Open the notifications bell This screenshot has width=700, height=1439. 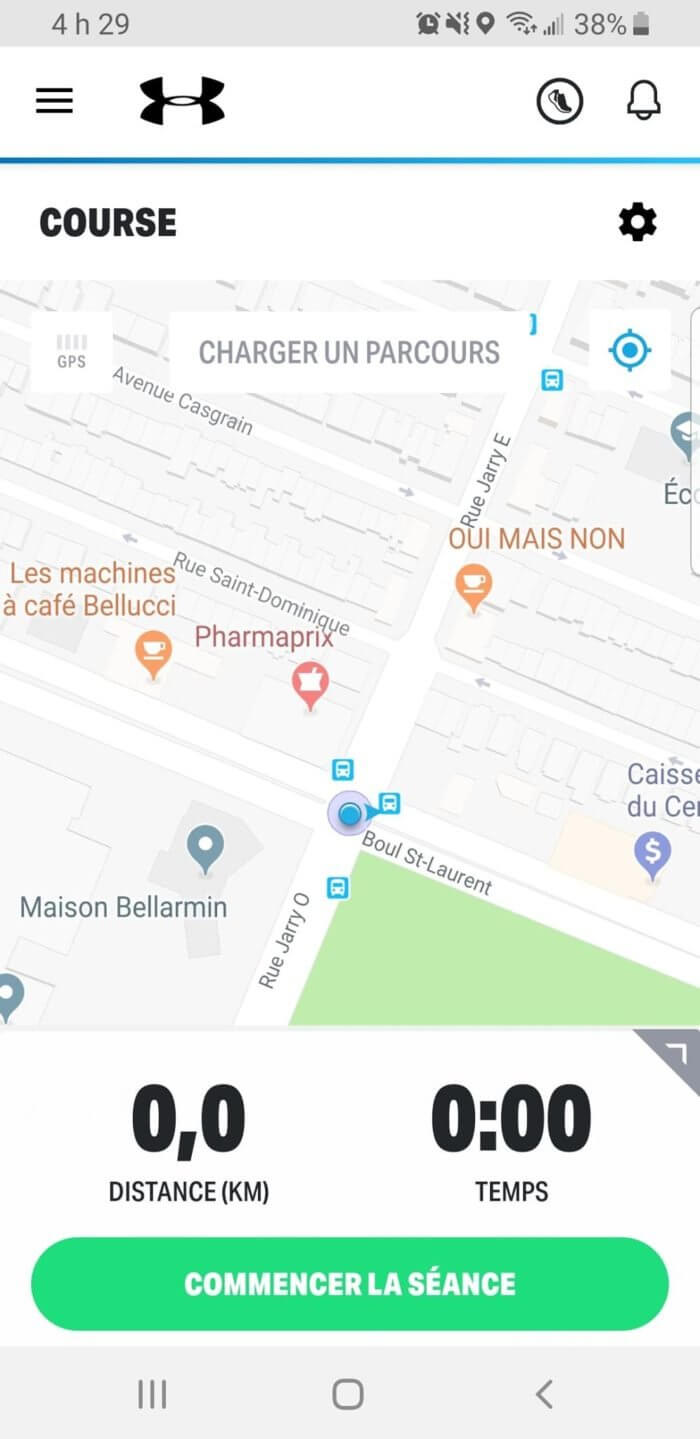(x=644, y=101)
